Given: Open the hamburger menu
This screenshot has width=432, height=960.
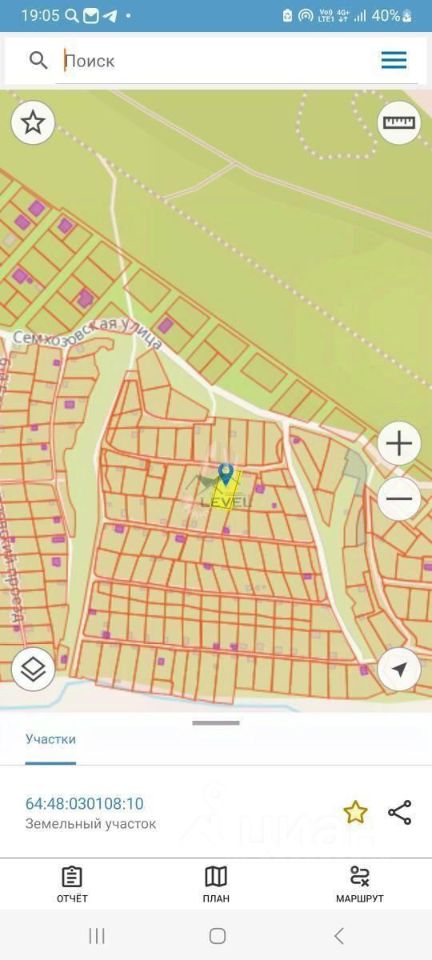Looking at the screenshot, I should coord(394,60).
